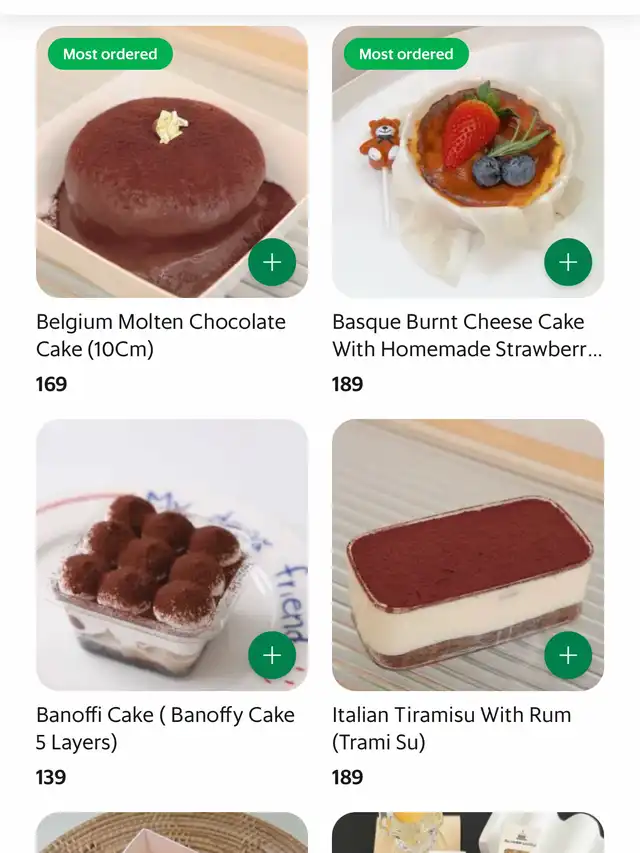Add Belgium Molten Chocolate Cake to cart
Viewport: 640px width, 853px height.
272,263
